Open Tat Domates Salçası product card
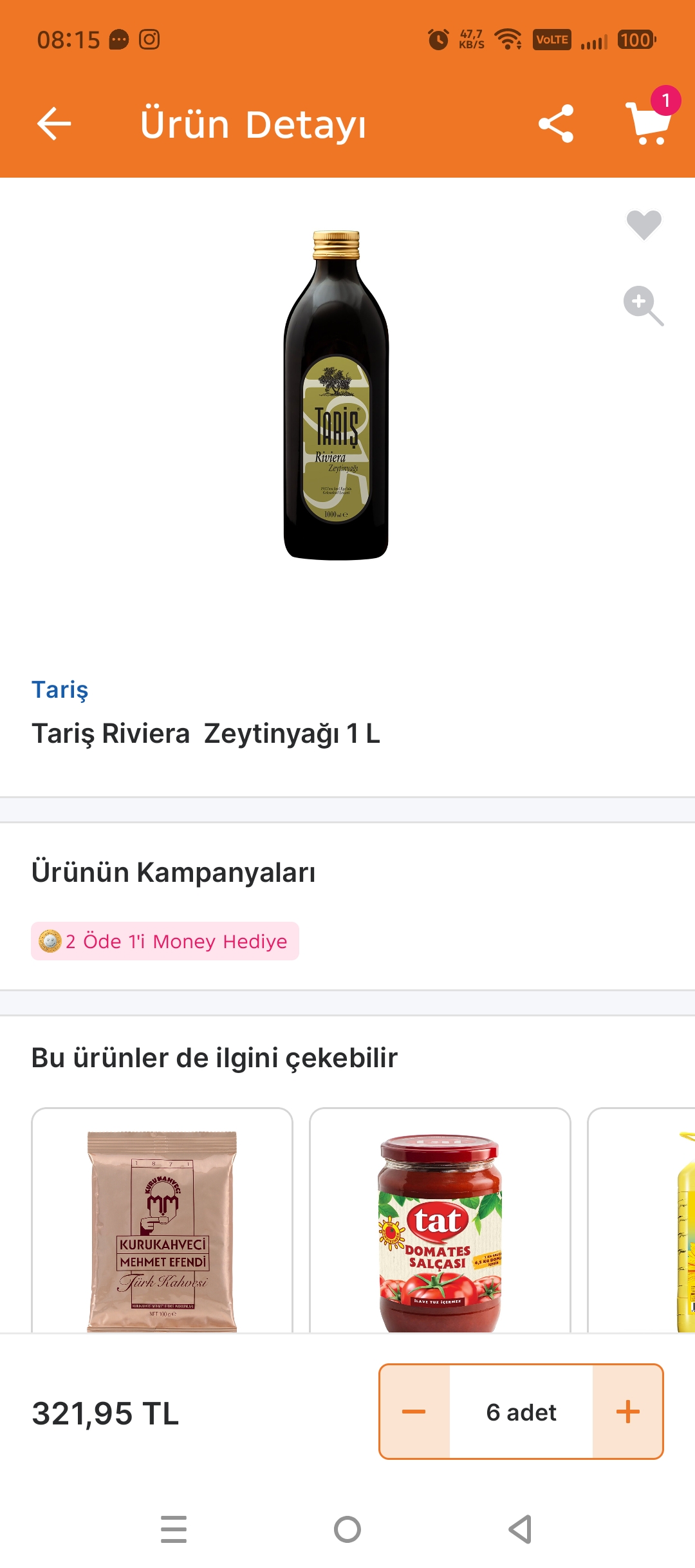The image size is (695, 1568). pos(440,1223)
